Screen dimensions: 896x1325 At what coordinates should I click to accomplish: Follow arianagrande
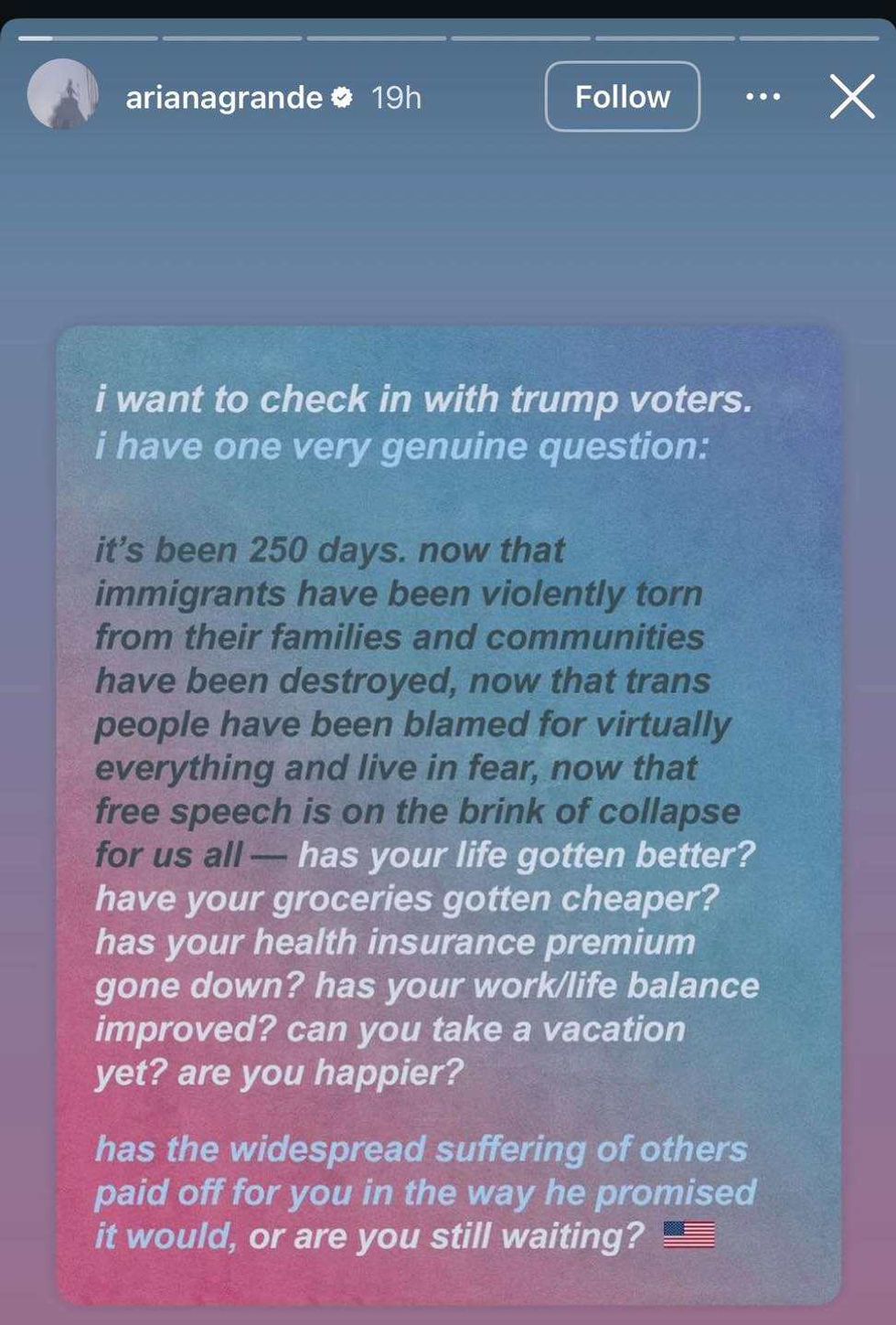622,97
